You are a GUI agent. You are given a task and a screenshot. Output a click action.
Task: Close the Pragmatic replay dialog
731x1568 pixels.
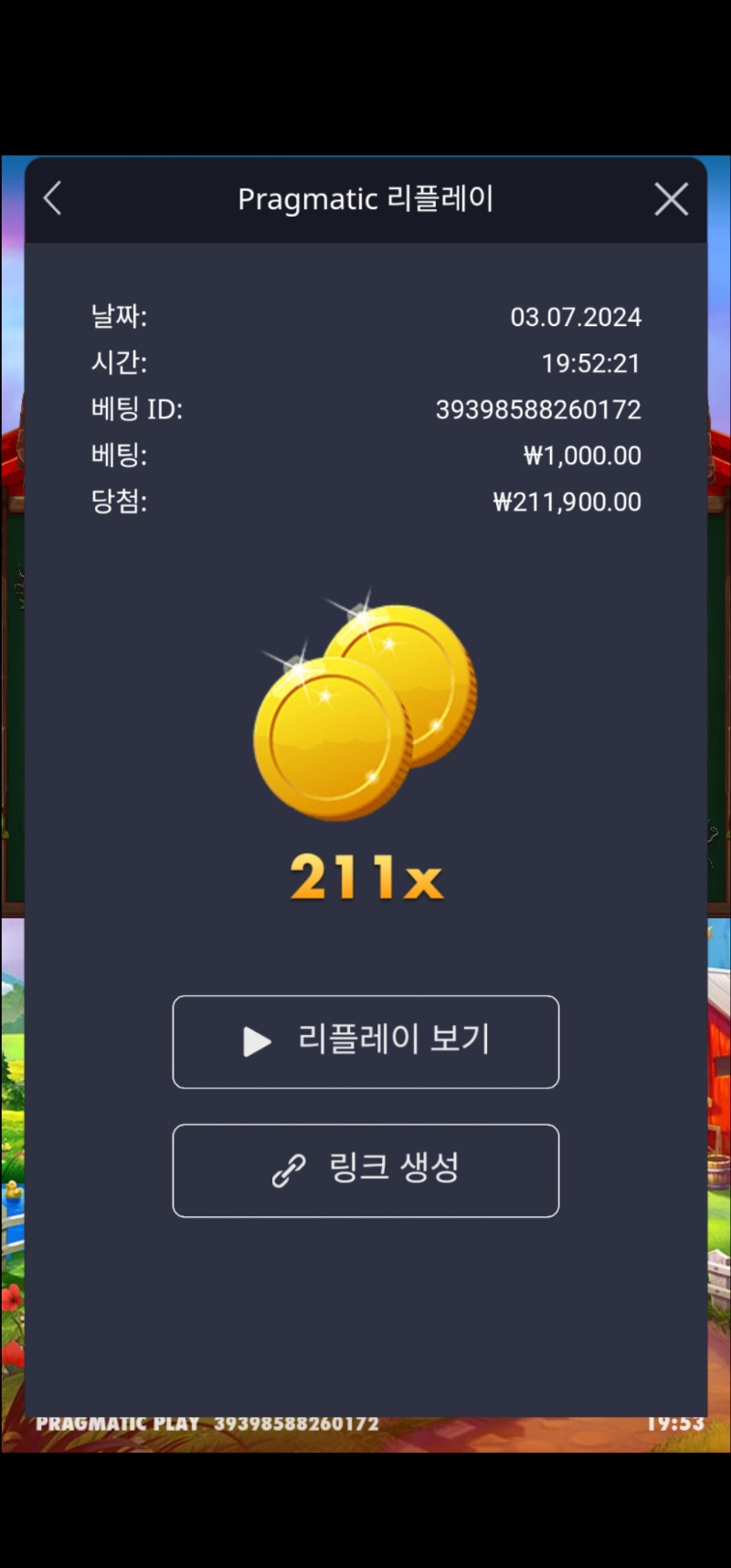coord(671,198)
